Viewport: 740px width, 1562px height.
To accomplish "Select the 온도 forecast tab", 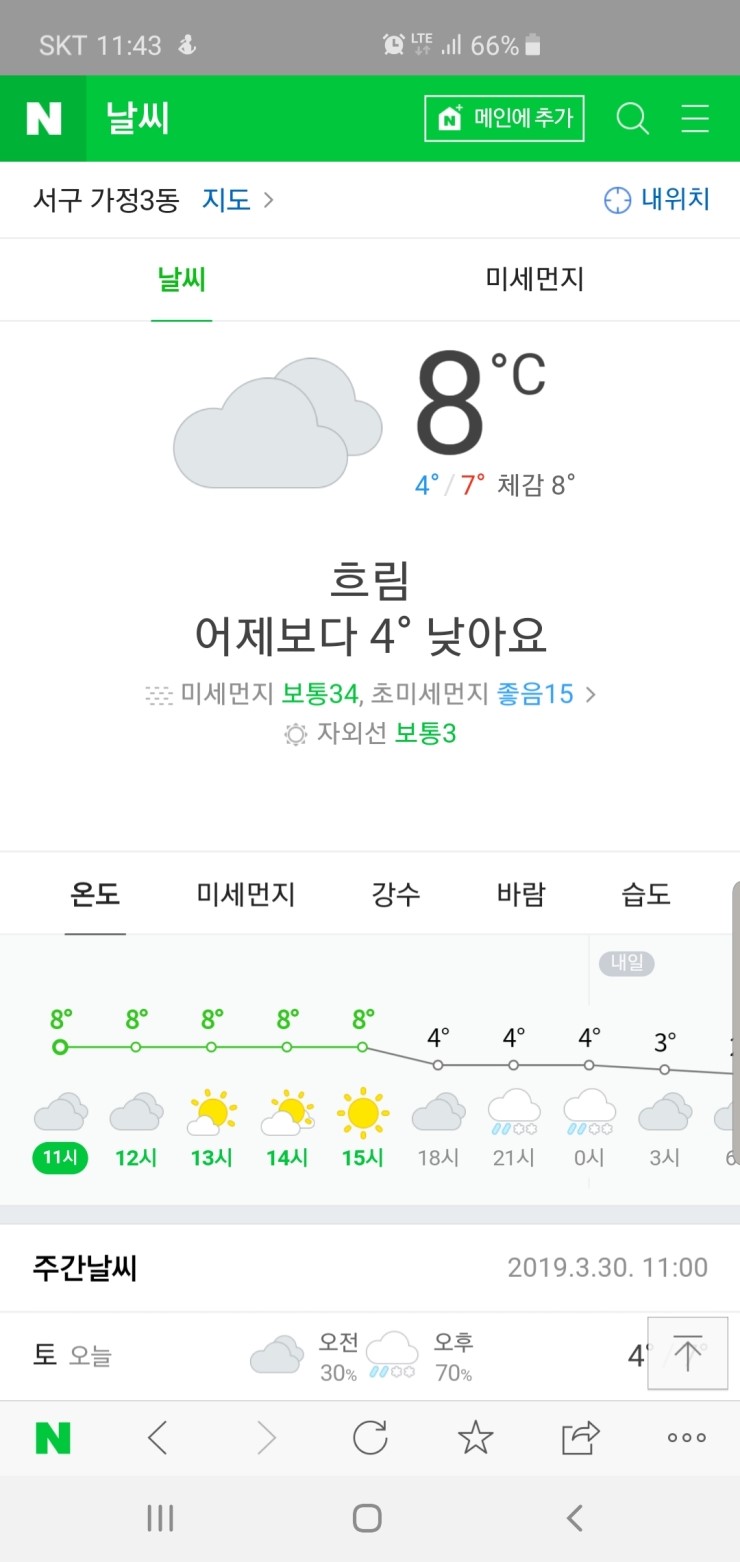I will click(x=95, y=893).
